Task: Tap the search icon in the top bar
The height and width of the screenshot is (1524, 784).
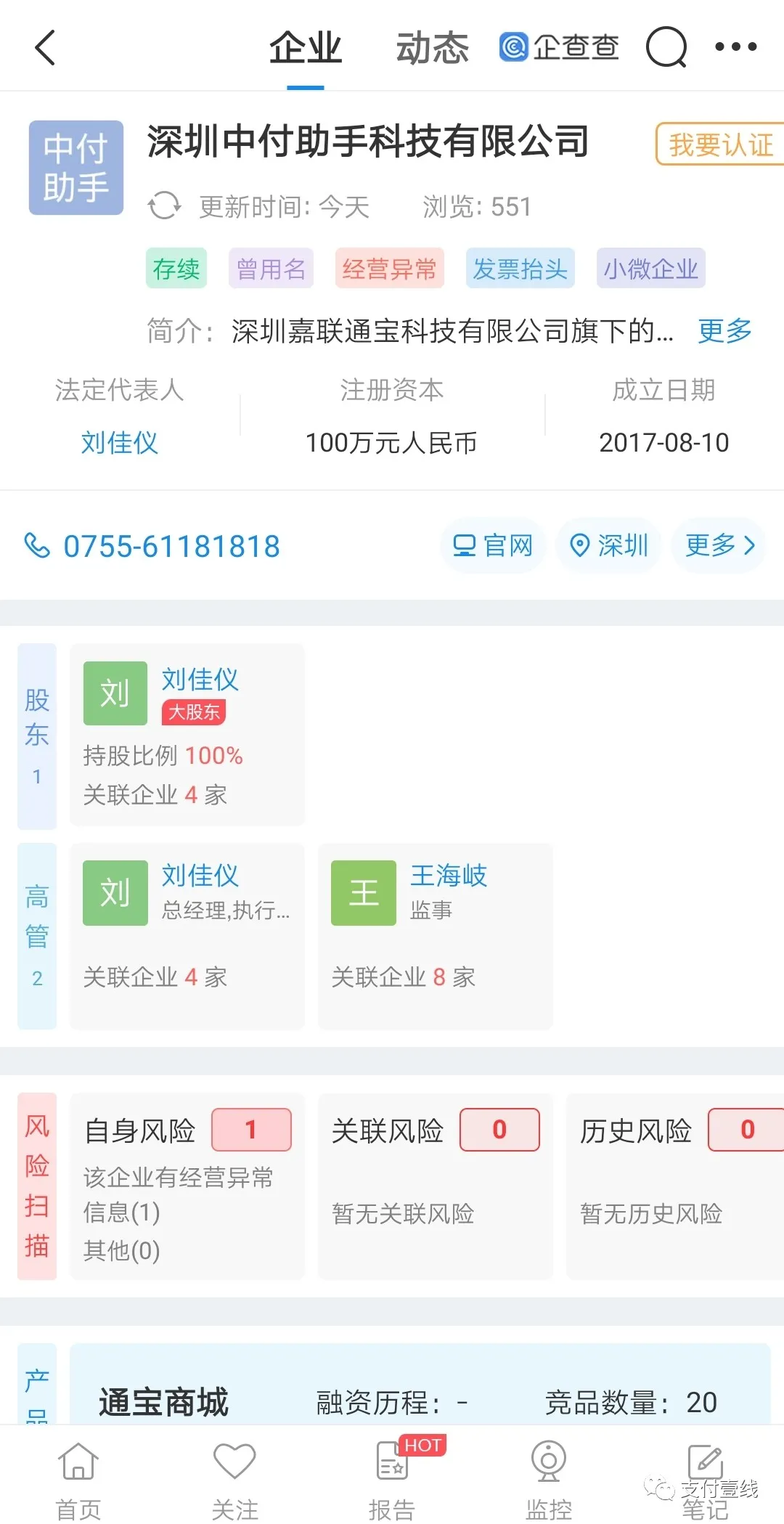Action: coord(666,46)
